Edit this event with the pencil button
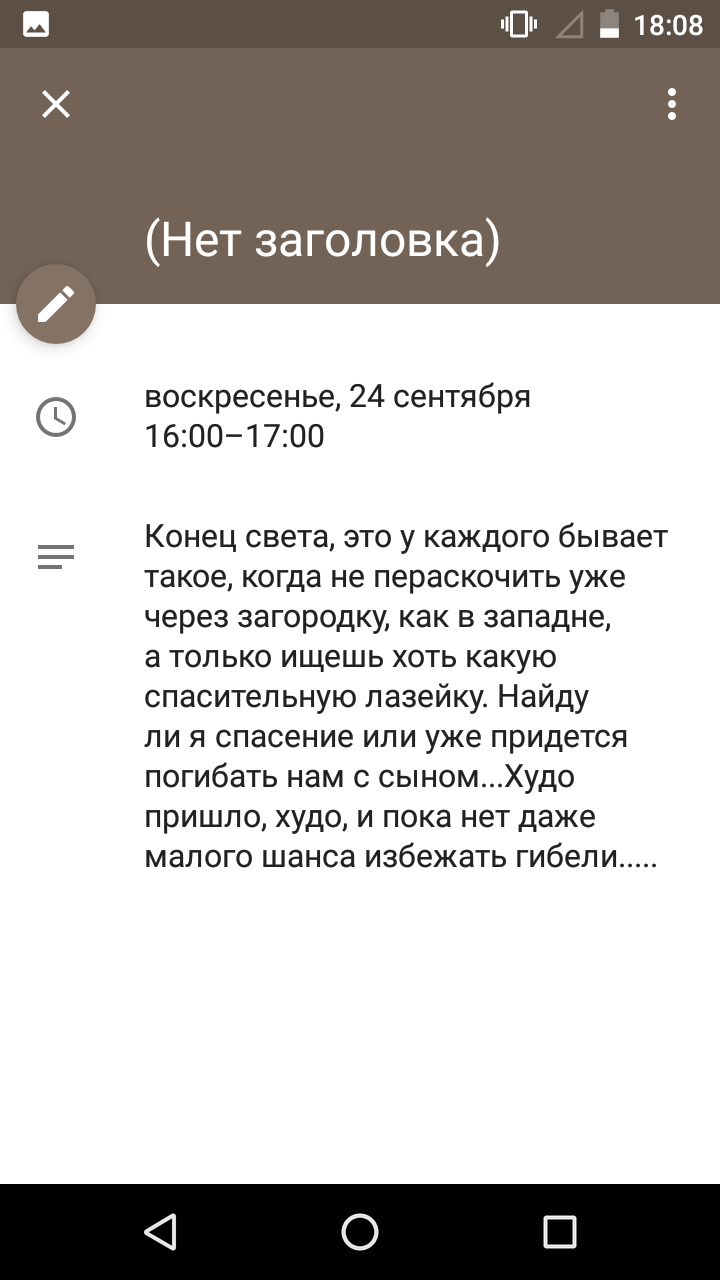 [56, 304]
